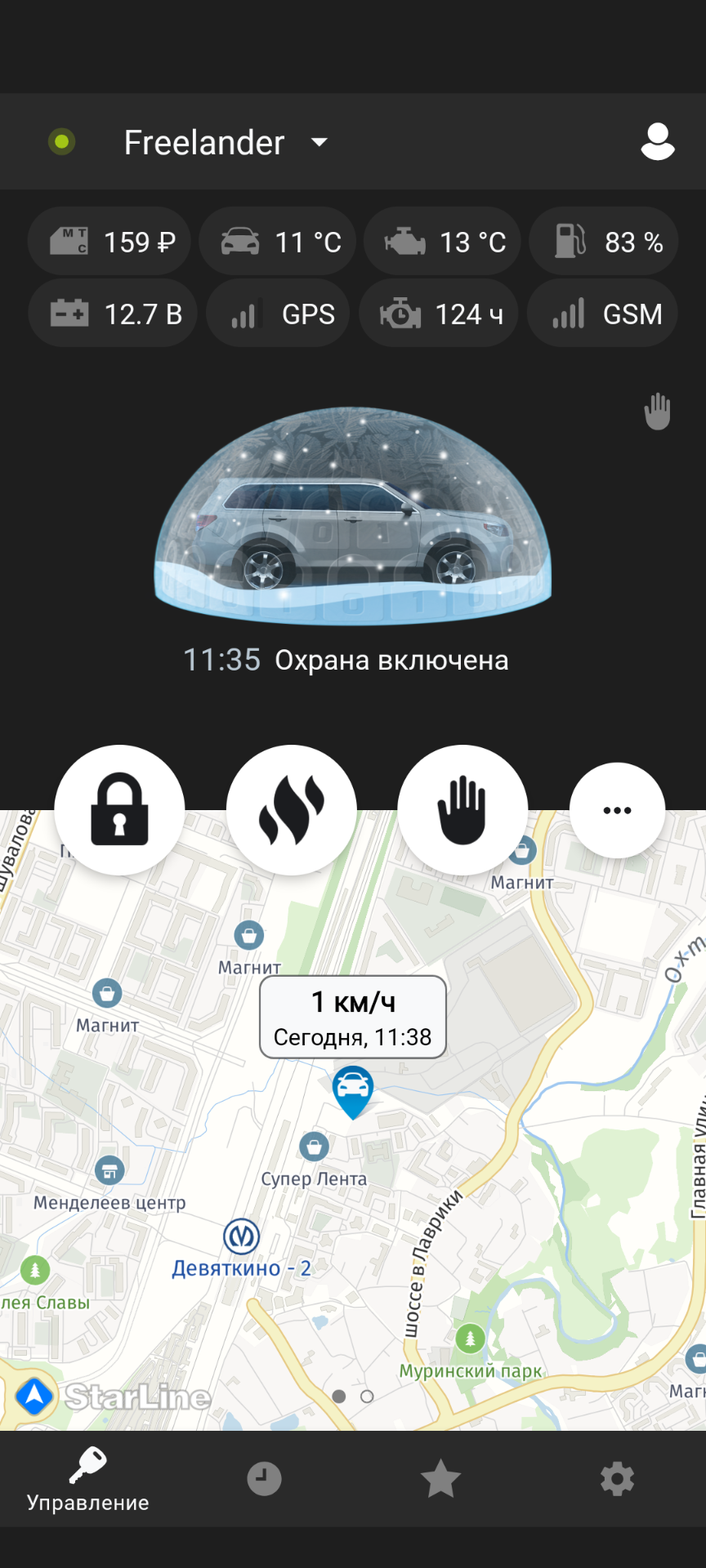The height and width of the screenshot is (1568, 706).
Task: Open the settings gear tab
Action: tap(617, 1479)
